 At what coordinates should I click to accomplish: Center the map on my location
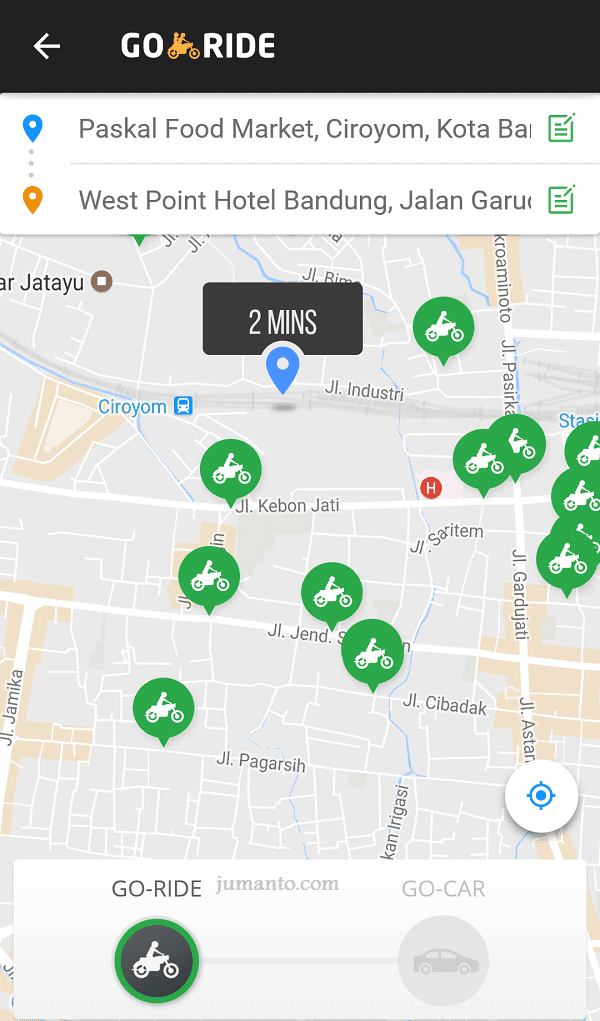coord(541,796)
